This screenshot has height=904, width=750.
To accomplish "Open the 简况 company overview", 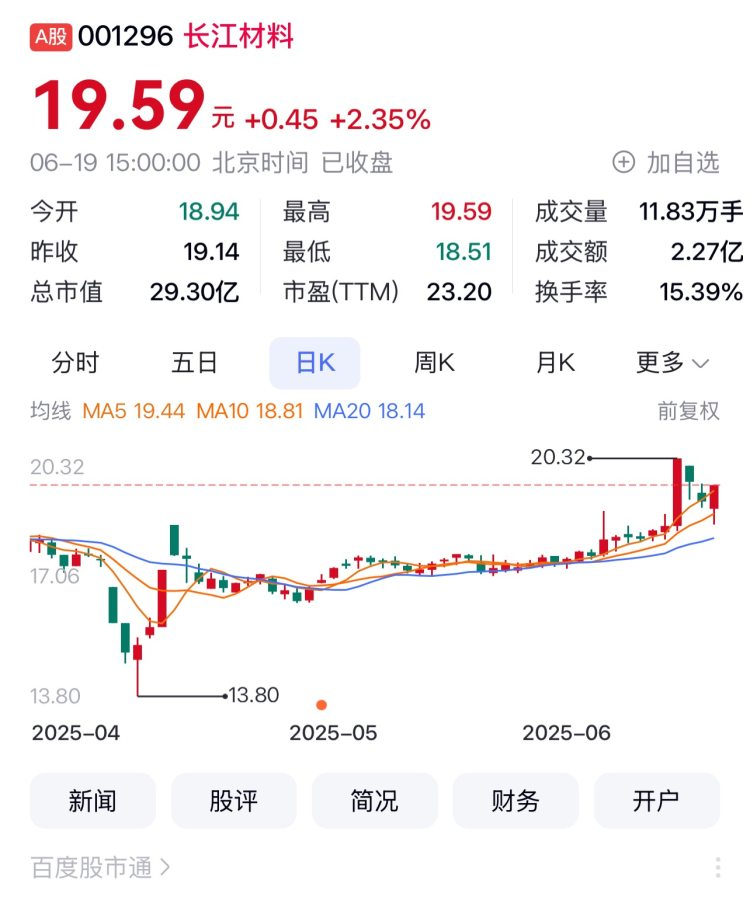I will click(375, 801).
